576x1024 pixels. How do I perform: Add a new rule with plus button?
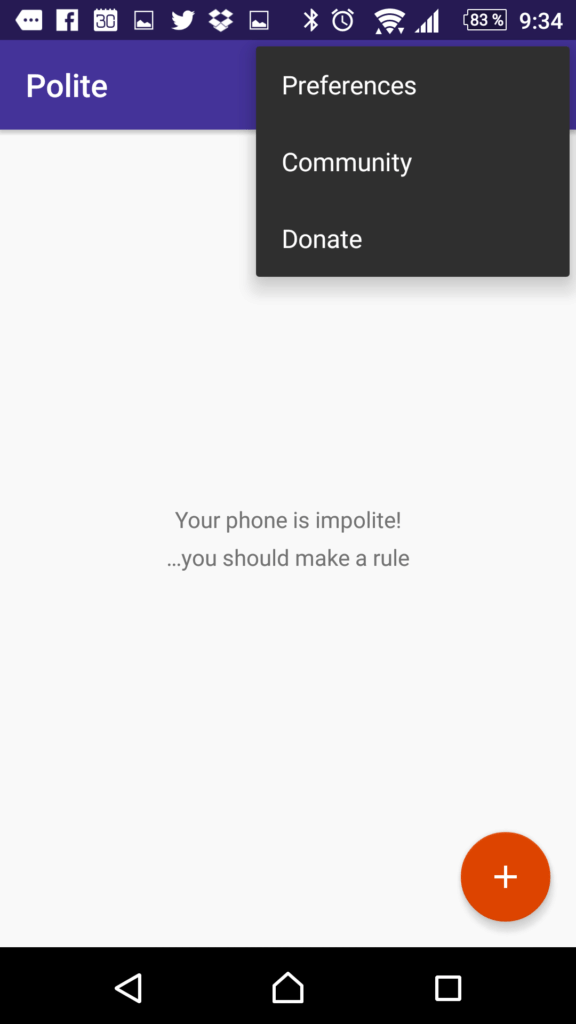505,876
